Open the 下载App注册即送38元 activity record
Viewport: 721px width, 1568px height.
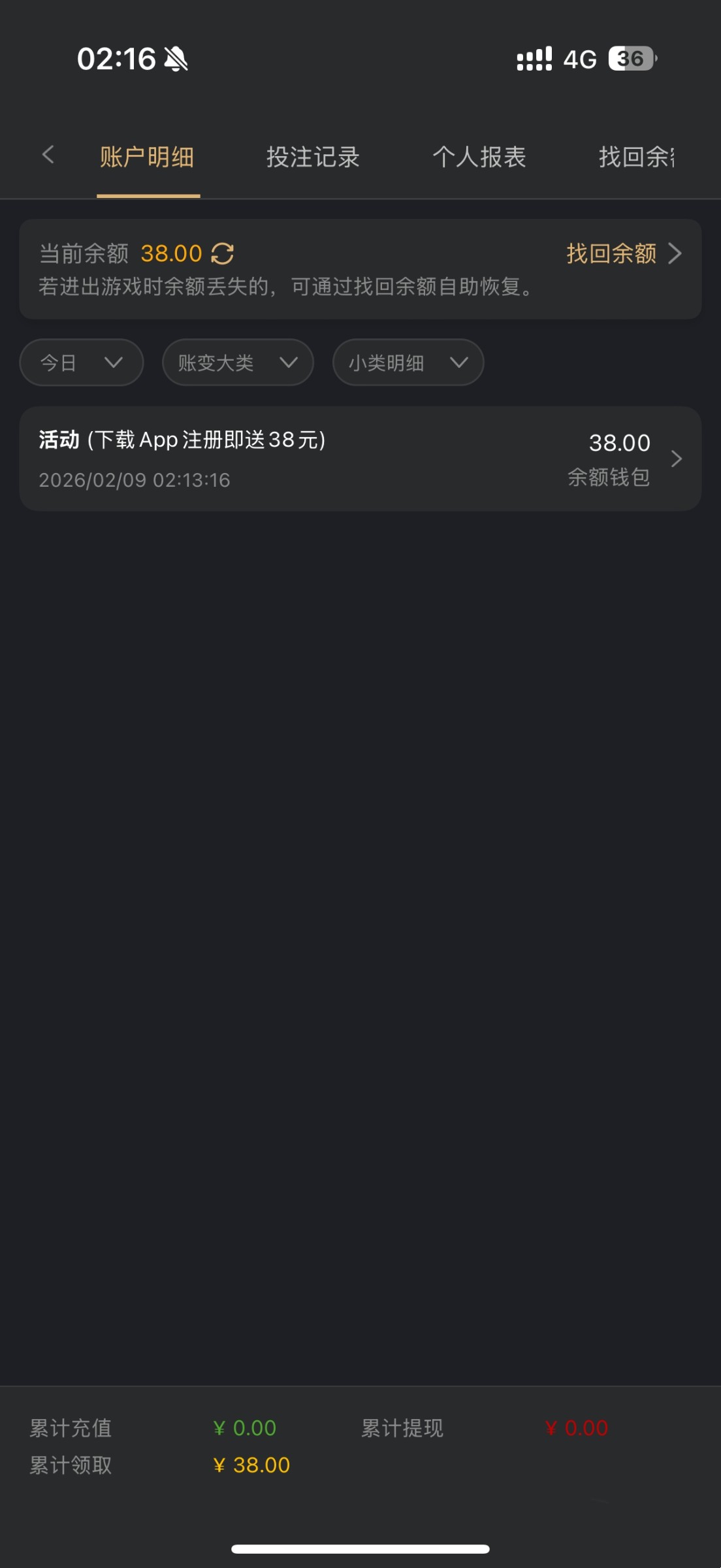click(360, 459)
